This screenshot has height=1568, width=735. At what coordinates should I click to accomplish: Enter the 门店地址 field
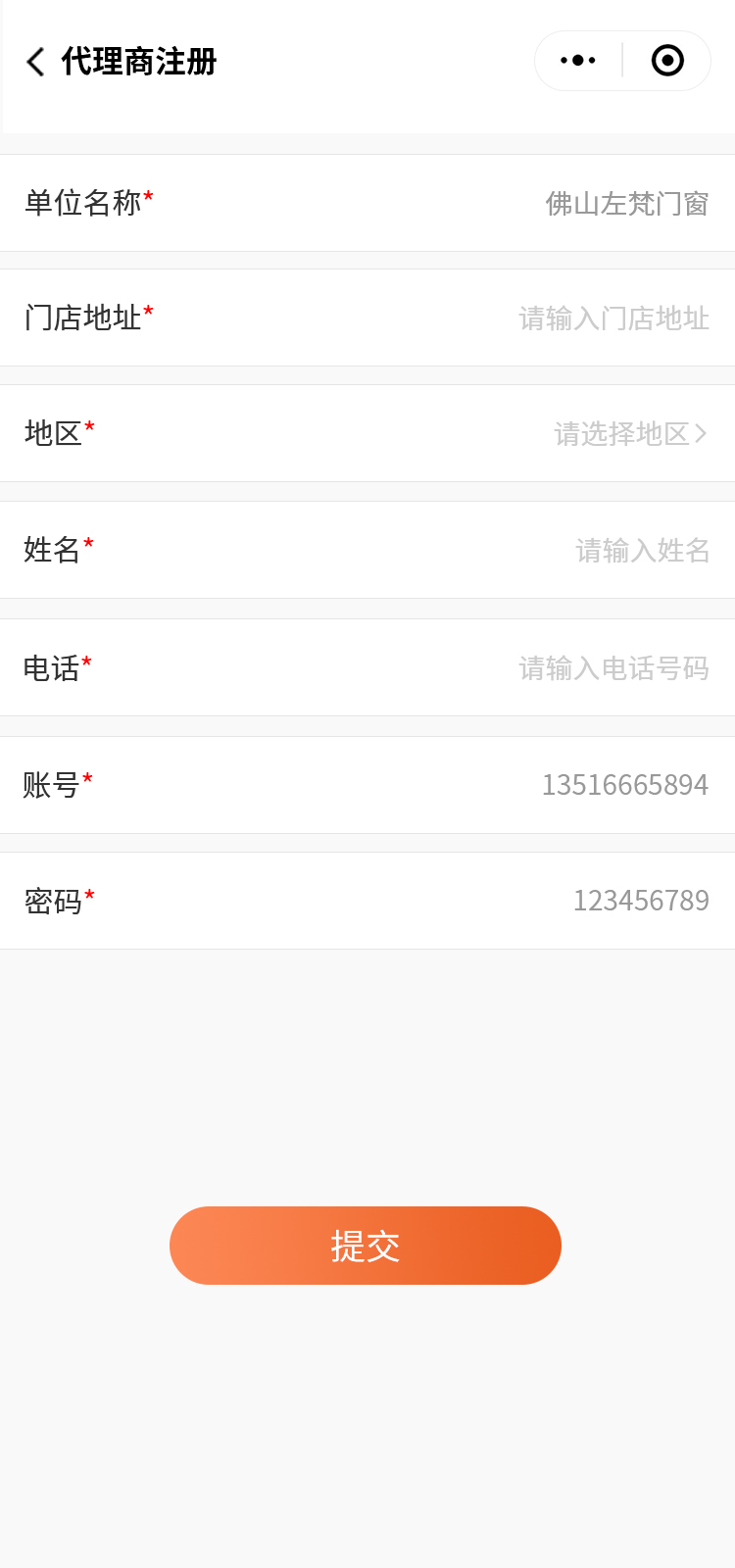point(613,318)
